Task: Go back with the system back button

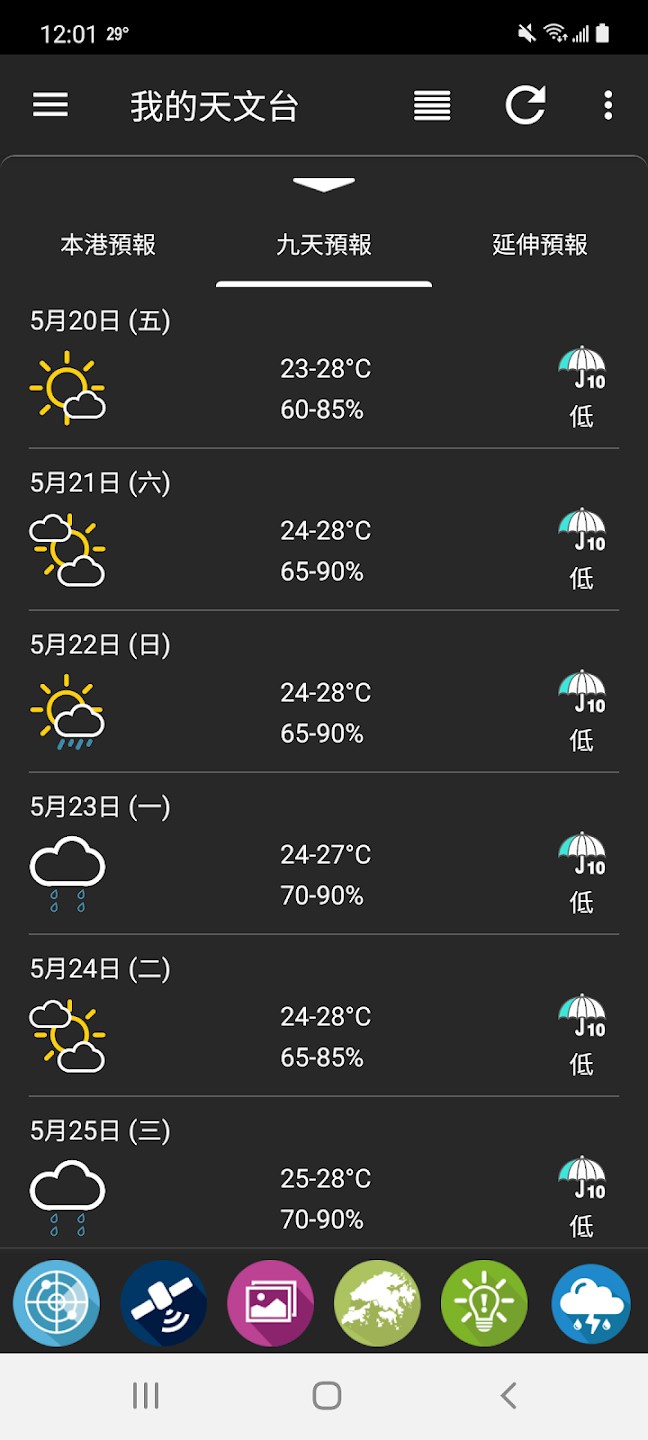Action: pyautogui.click(x=508, y=1395)
